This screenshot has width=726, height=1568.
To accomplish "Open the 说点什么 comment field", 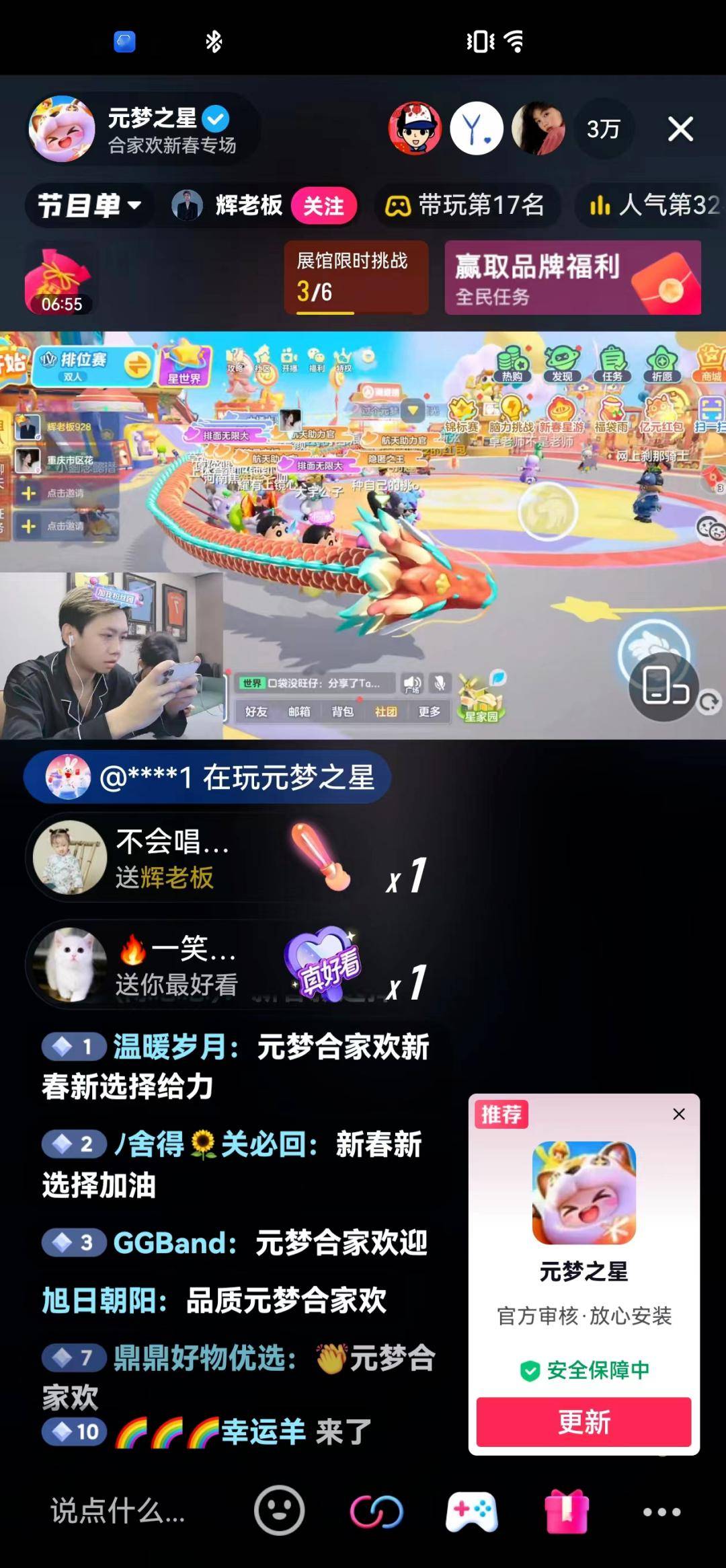I will 118,1511.
